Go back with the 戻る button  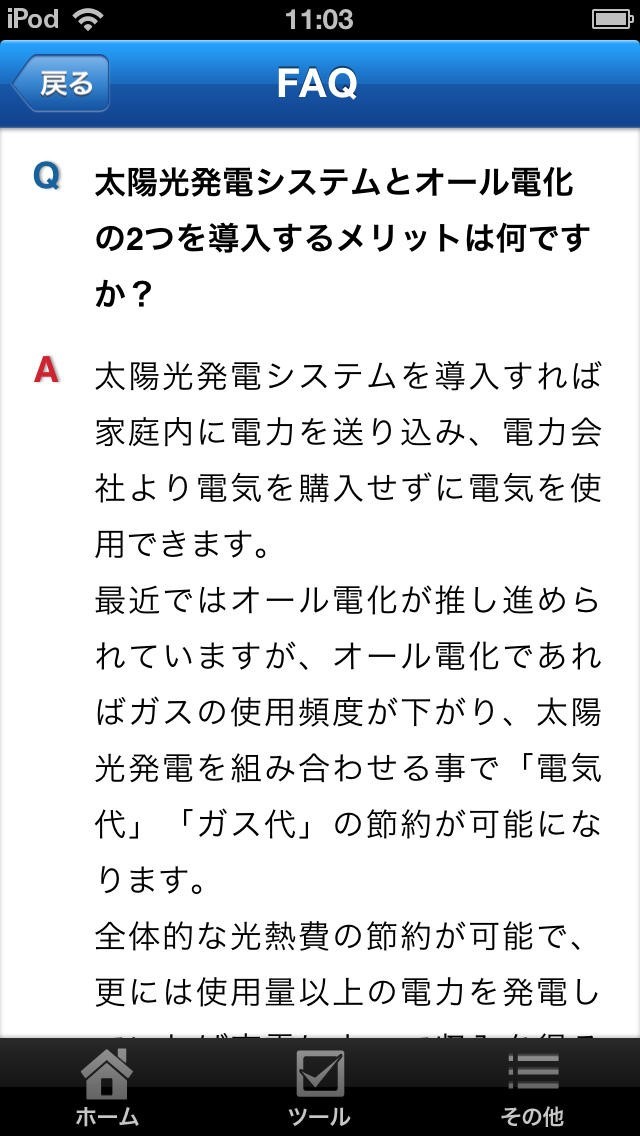click(61, 83)
